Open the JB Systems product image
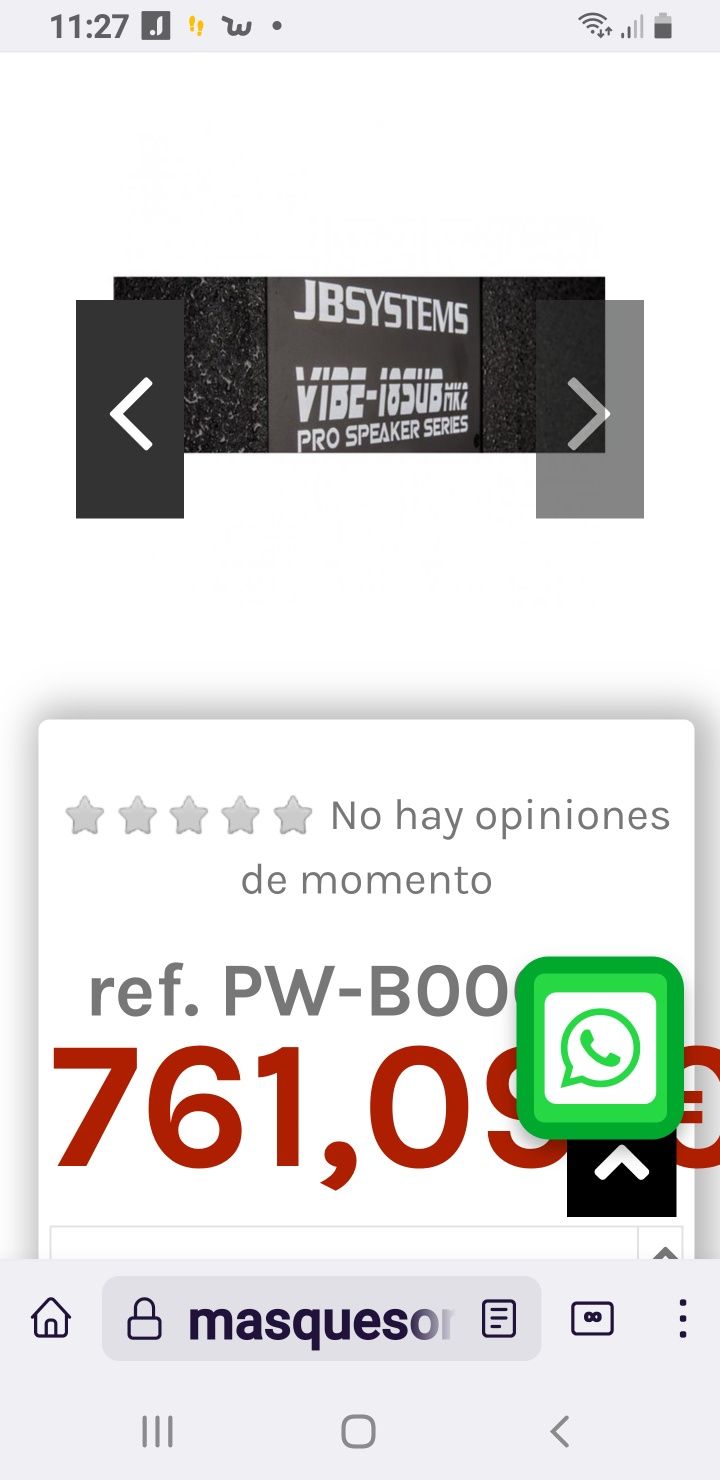 click(x=360, y=365)
